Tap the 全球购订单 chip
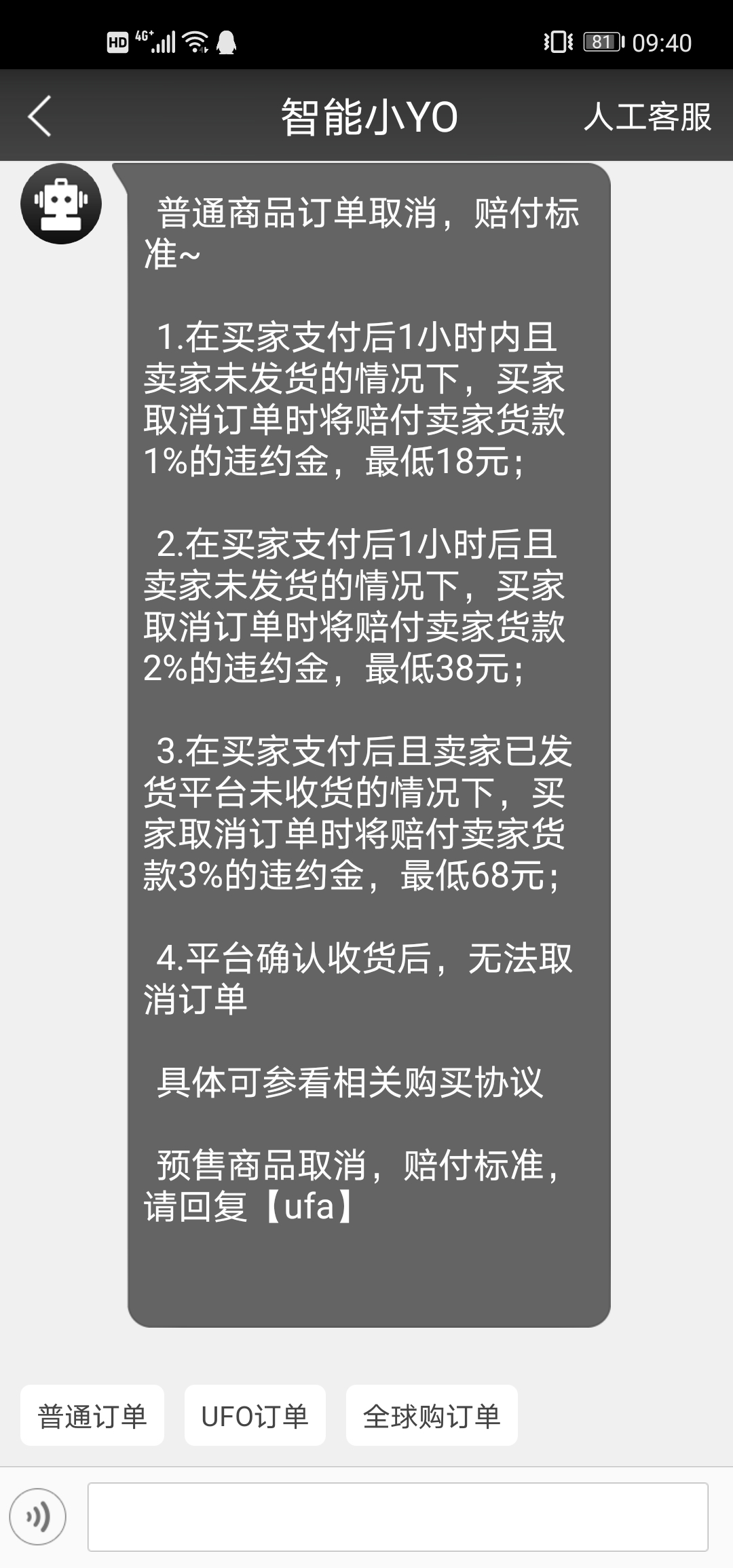The width and height of the screenshot is (733, 1568). point(432,1416)
